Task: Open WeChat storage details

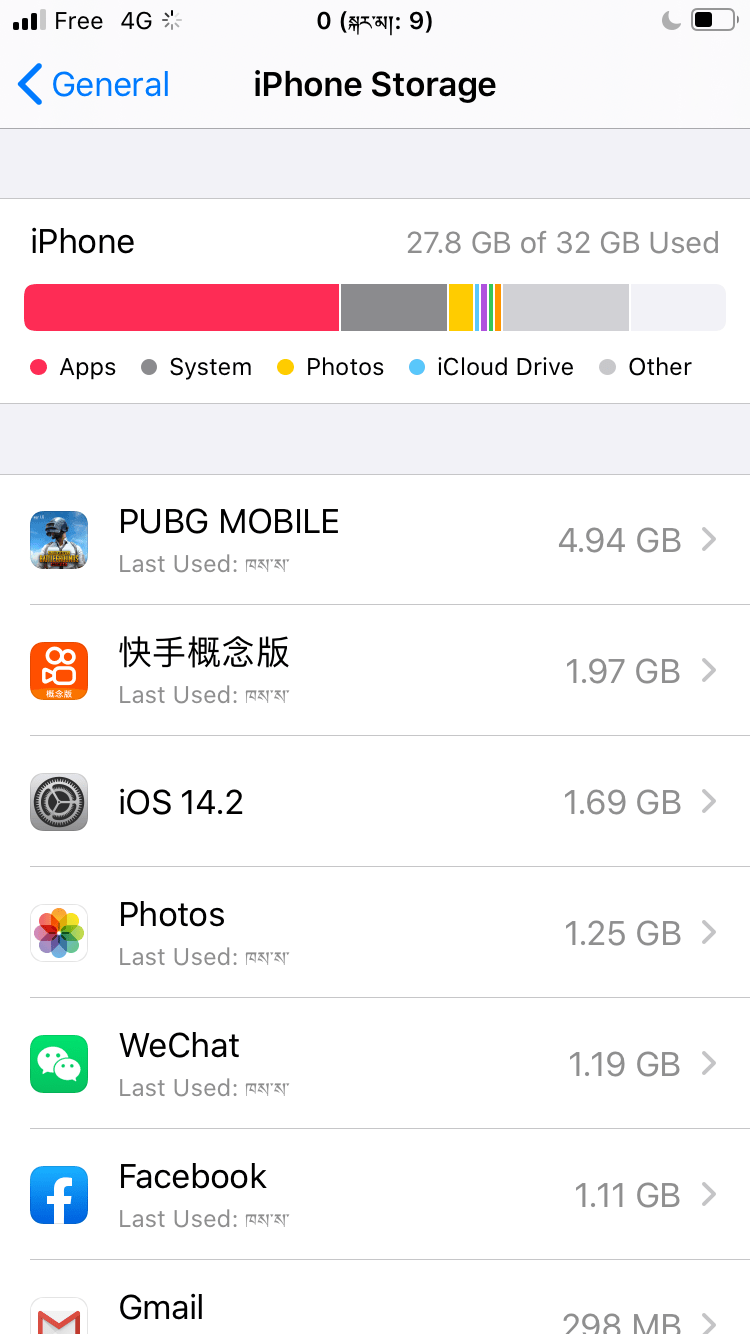Action: (375, 1064)
